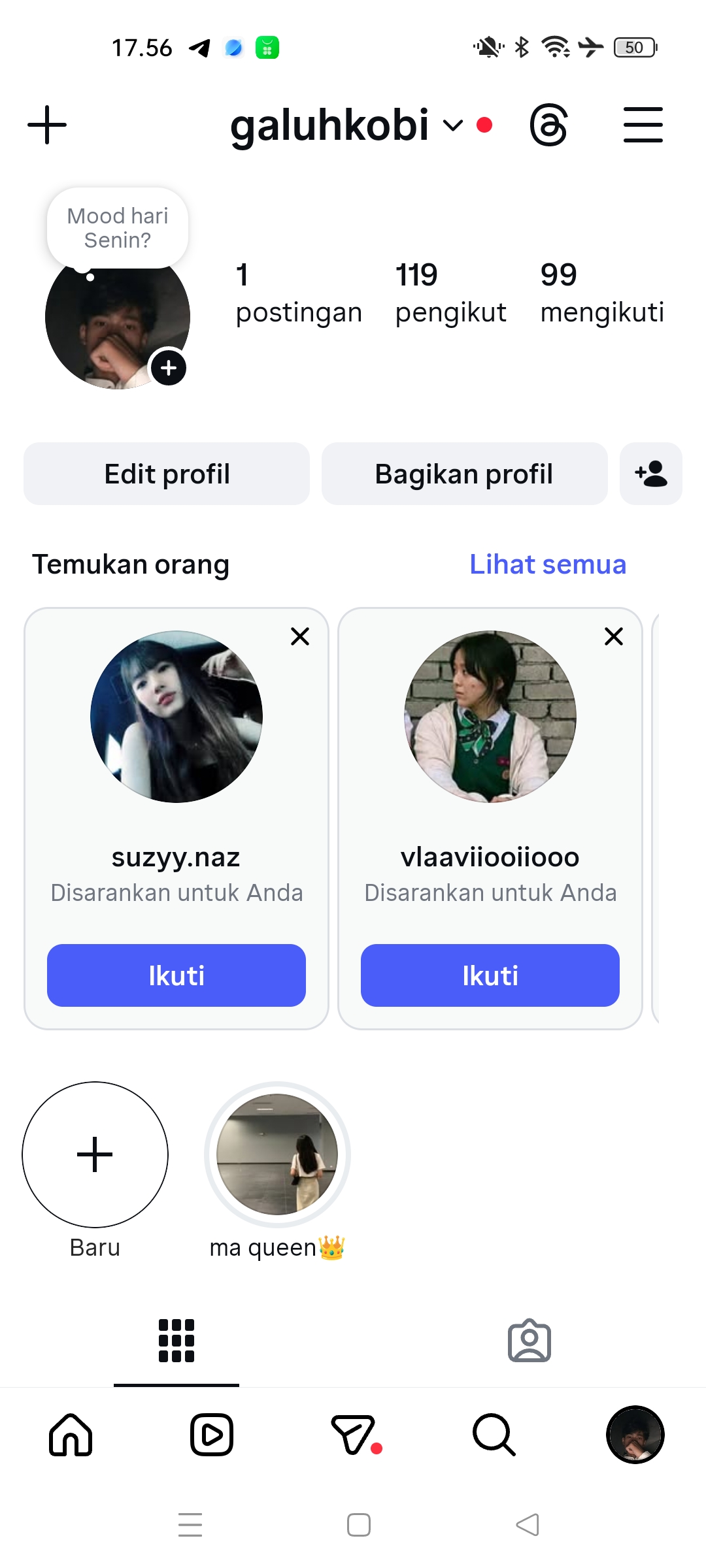Go to the Reels tab in bottom navigation

tap(212, 1435)
